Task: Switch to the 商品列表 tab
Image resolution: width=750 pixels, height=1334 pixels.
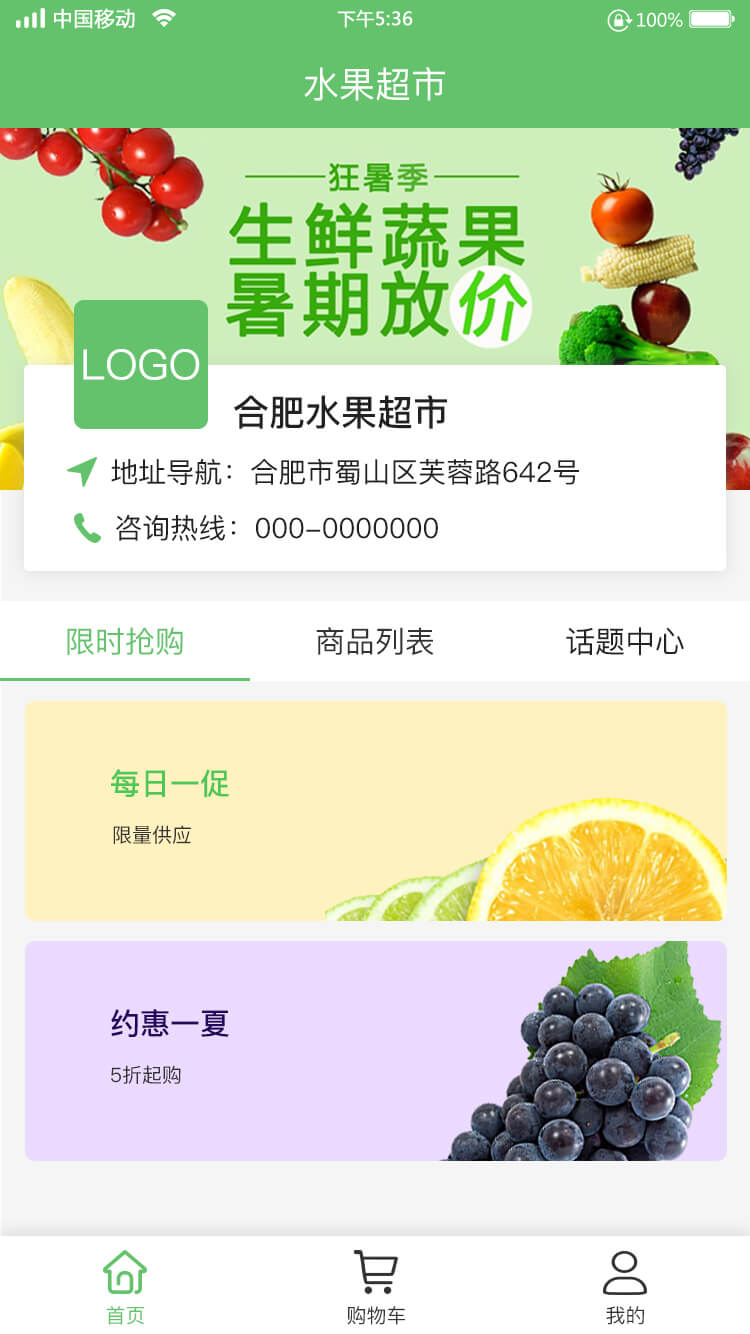Action: pos(374,643)
